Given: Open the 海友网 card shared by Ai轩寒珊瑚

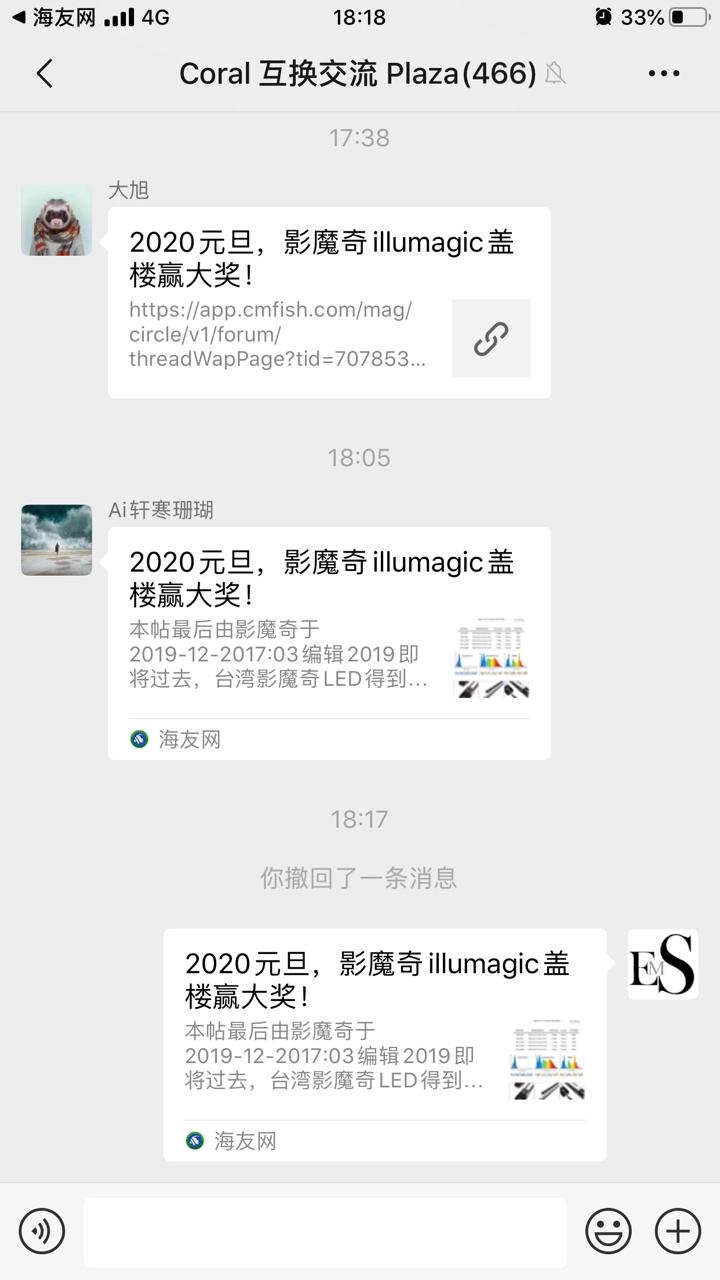Looking at the screenshot, I should pos(329,642).
